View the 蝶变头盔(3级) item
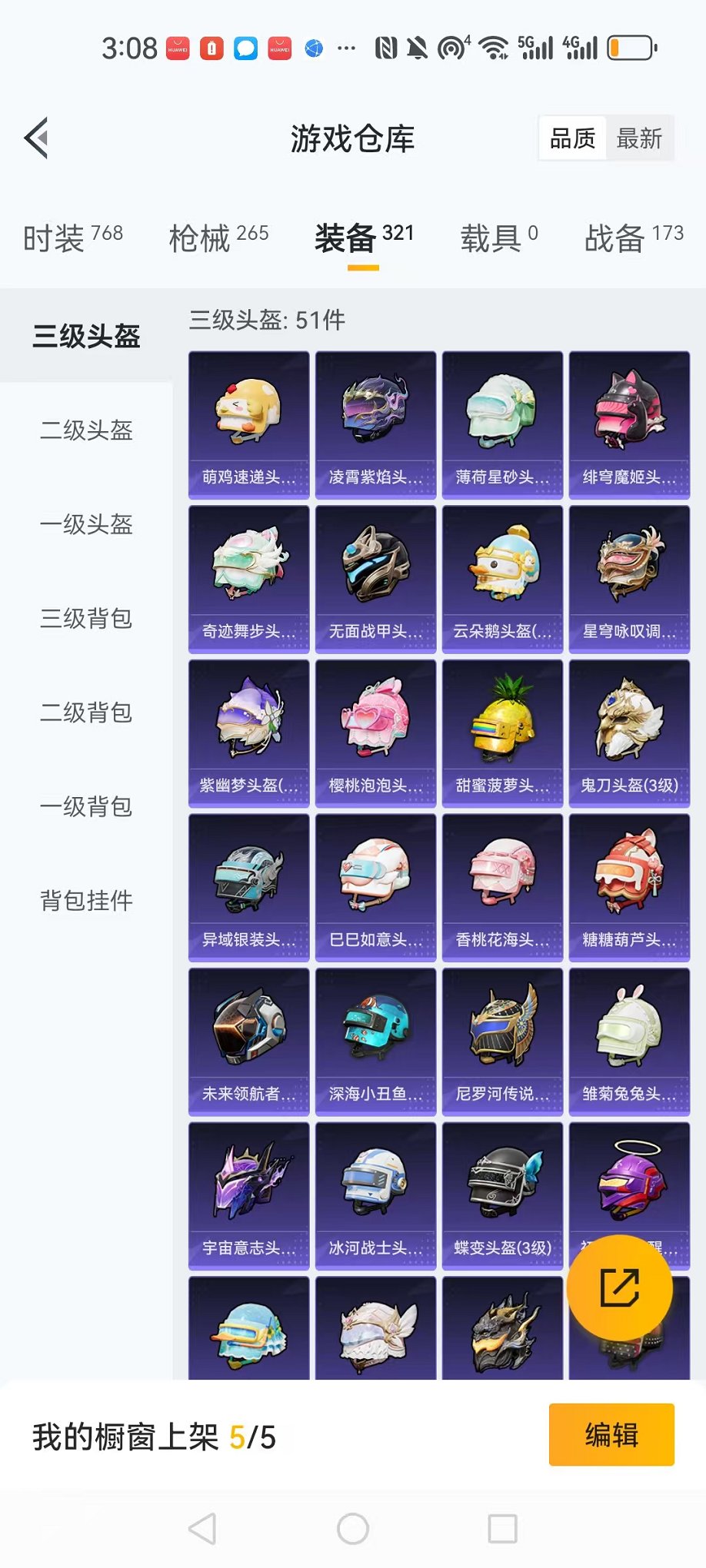Image resolution: width=706 pixels, height=1568 pixels. (x=502, y=1195)
